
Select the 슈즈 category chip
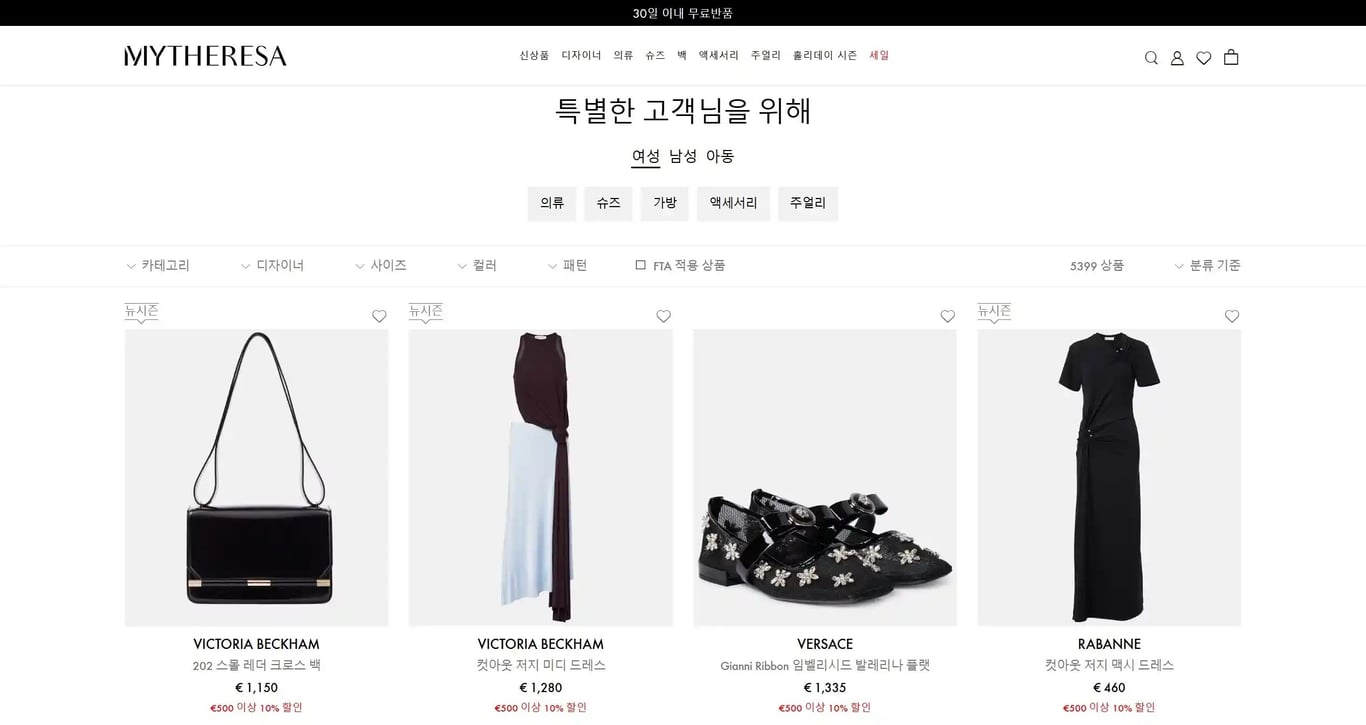click(608, 203)
